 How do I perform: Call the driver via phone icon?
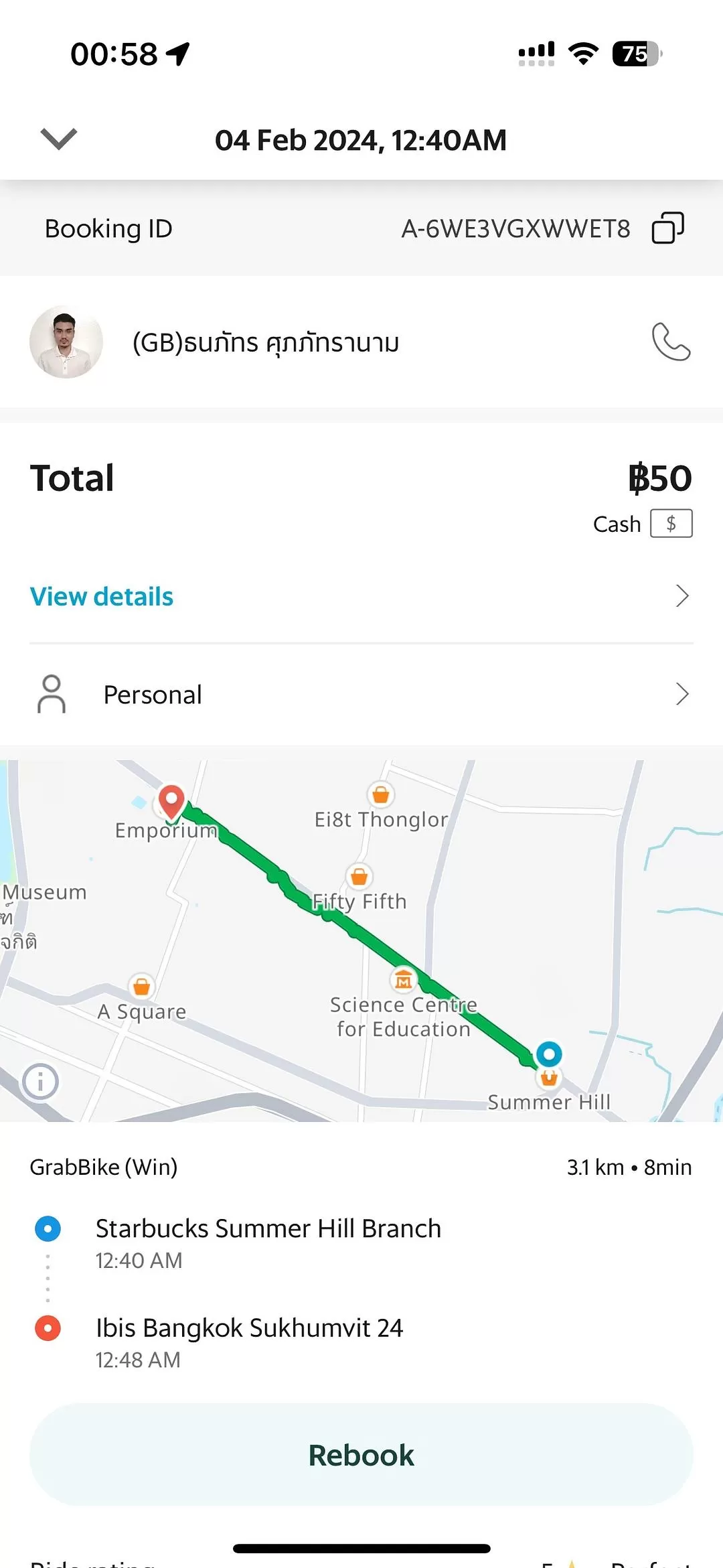point(671,342)
